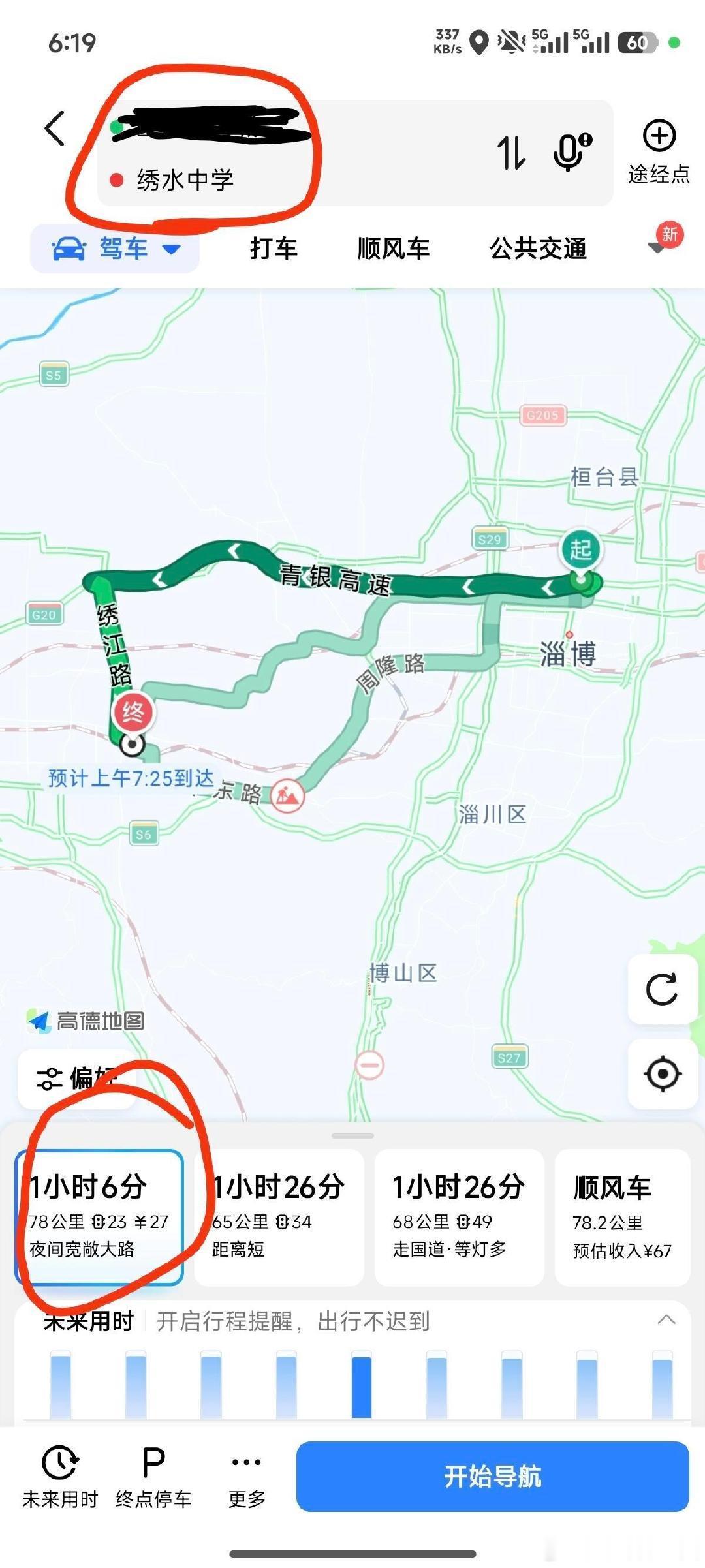Select the 1小时26分 距离短 route card
The image size is (705, 1568).
(x=277, y=1218)
